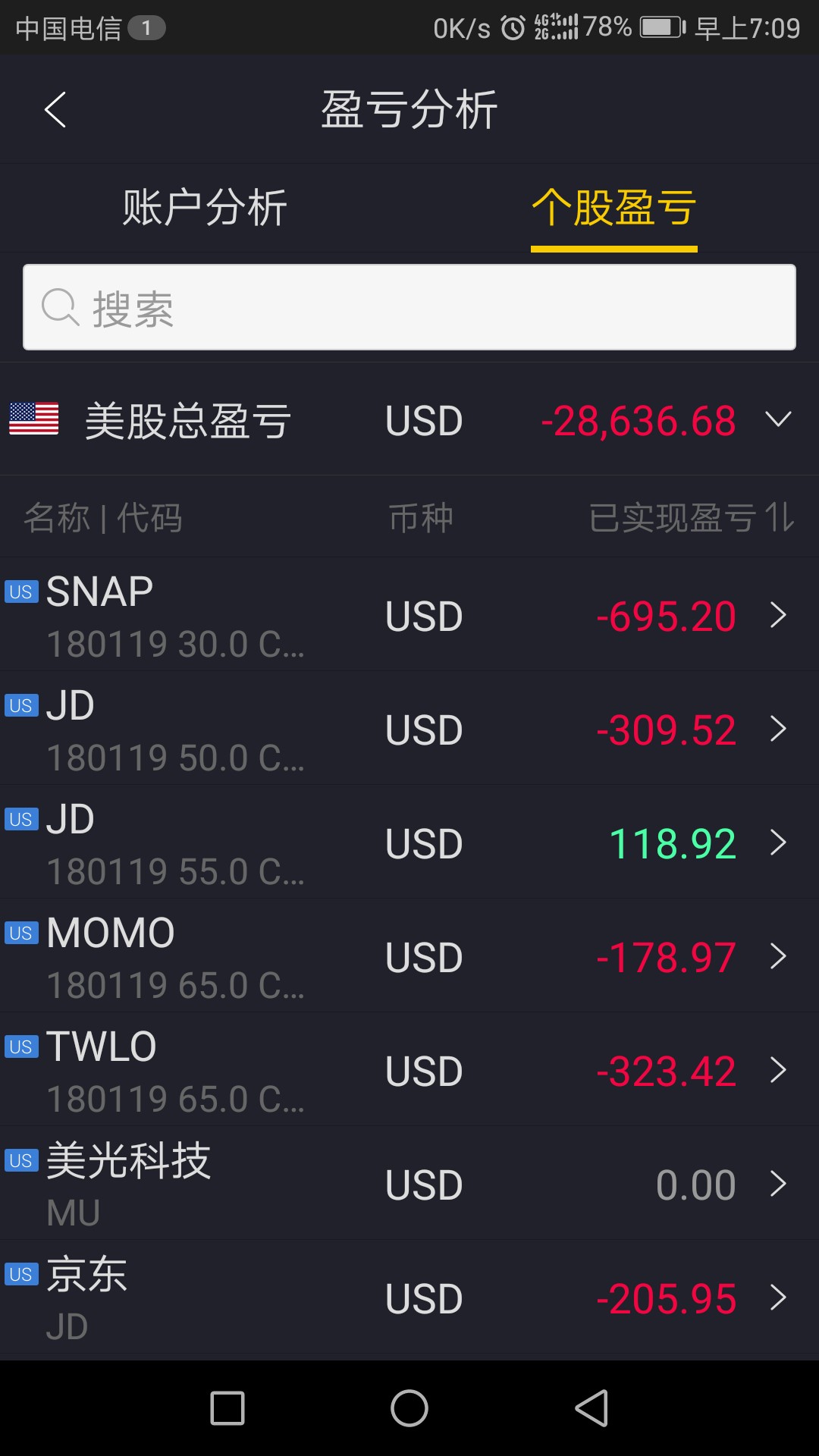
Task: Expand the 美股总盈亏 dropdown
Action: pyautogui.click(x=778, y=420)
